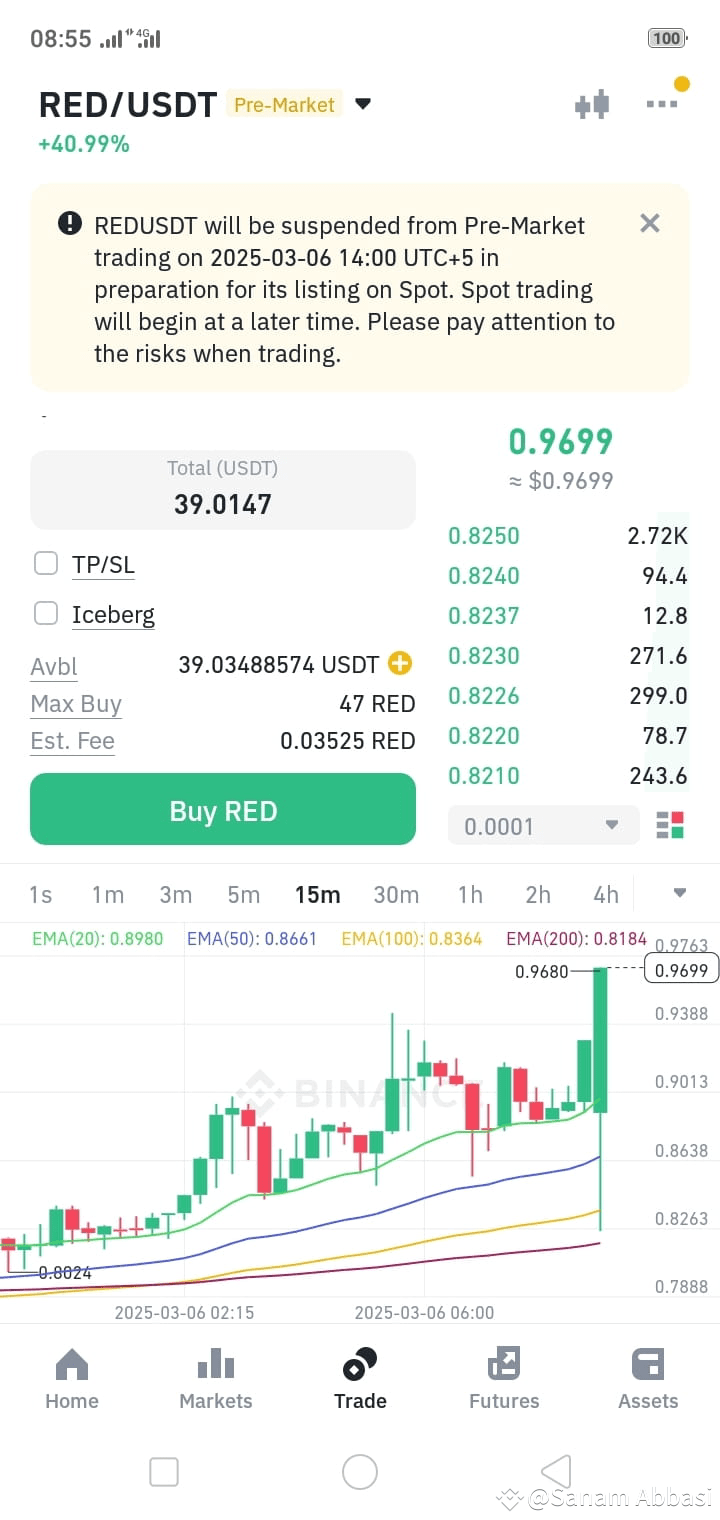720x1520 pixels.
Task: Open the 0.0001 price precision dropdown
Action: point(543,825)
